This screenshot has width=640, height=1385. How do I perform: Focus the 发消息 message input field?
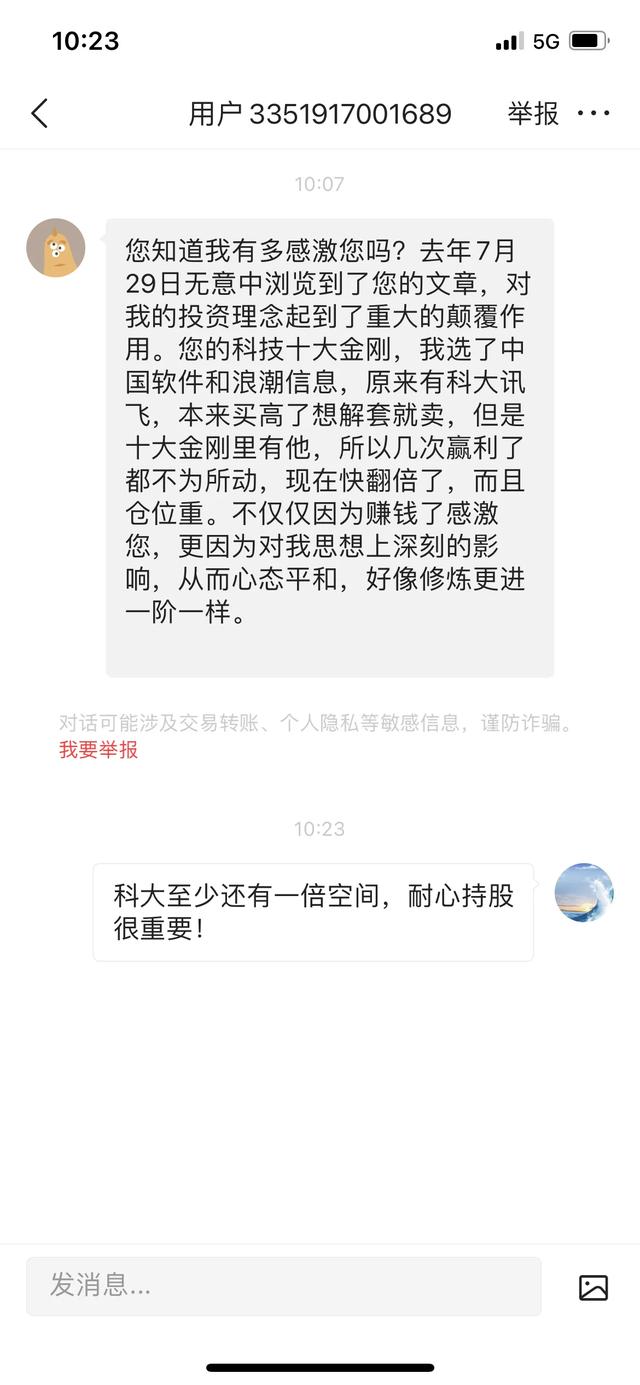283,1286
